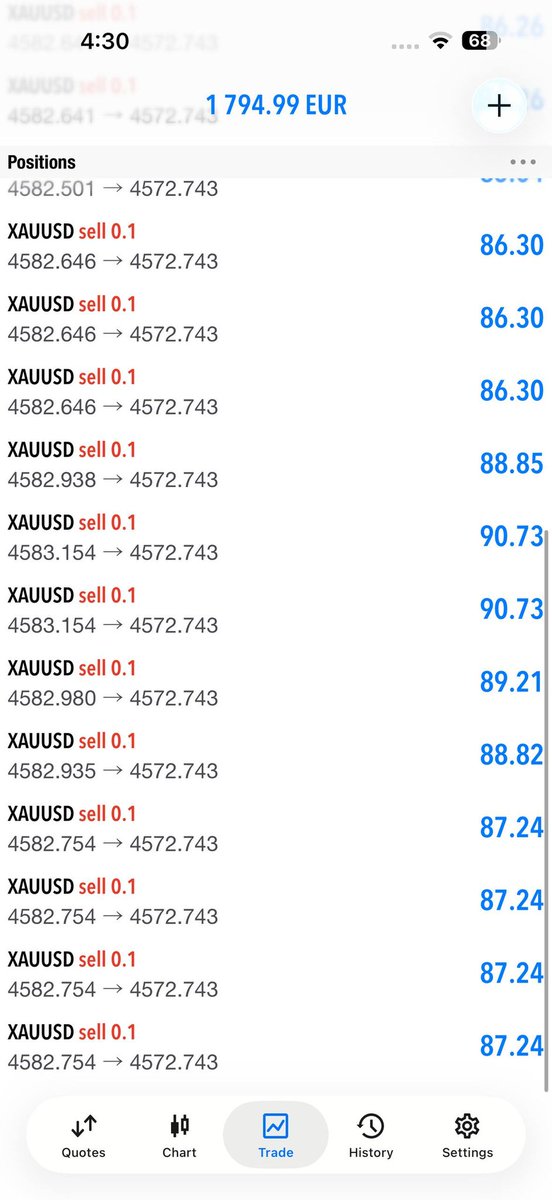Switch to the Quotes tab
The image size is (552, 1200).
(x=84, y=1136)
